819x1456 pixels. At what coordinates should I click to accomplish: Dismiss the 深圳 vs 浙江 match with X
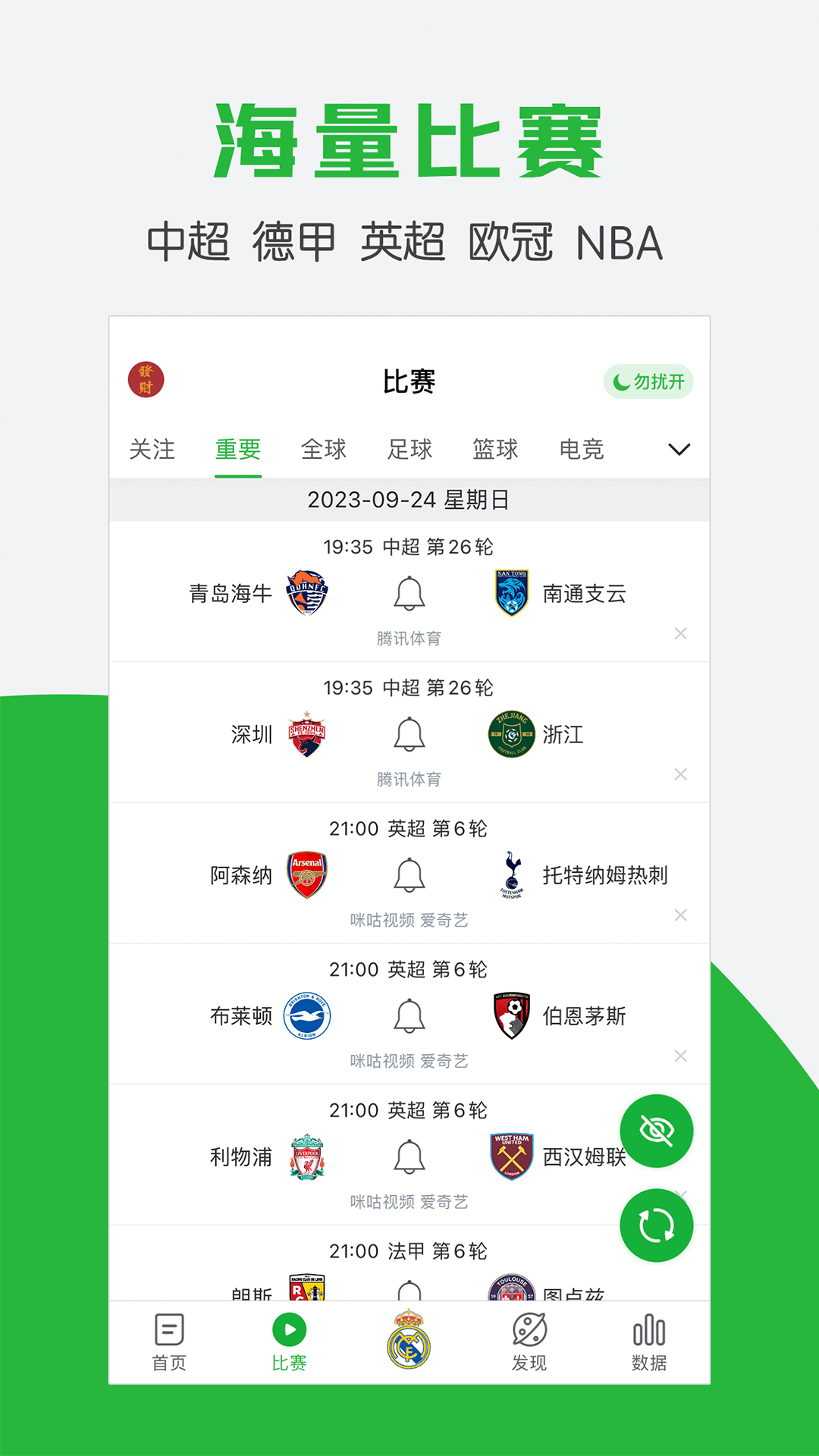point(680,774)
